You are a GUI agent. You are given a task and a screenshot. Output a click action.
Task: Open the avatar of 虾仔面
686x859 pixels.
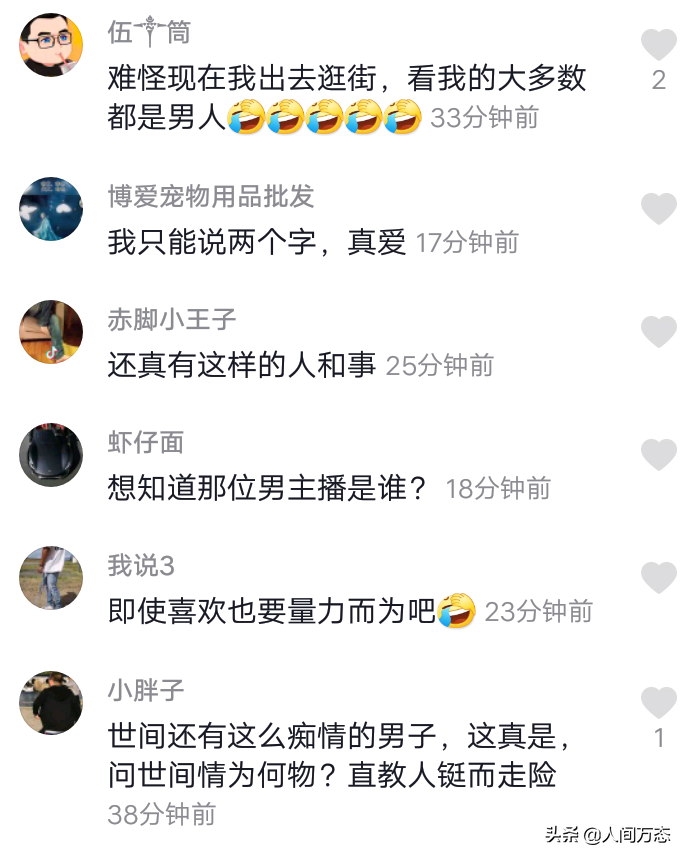point(51,455)
